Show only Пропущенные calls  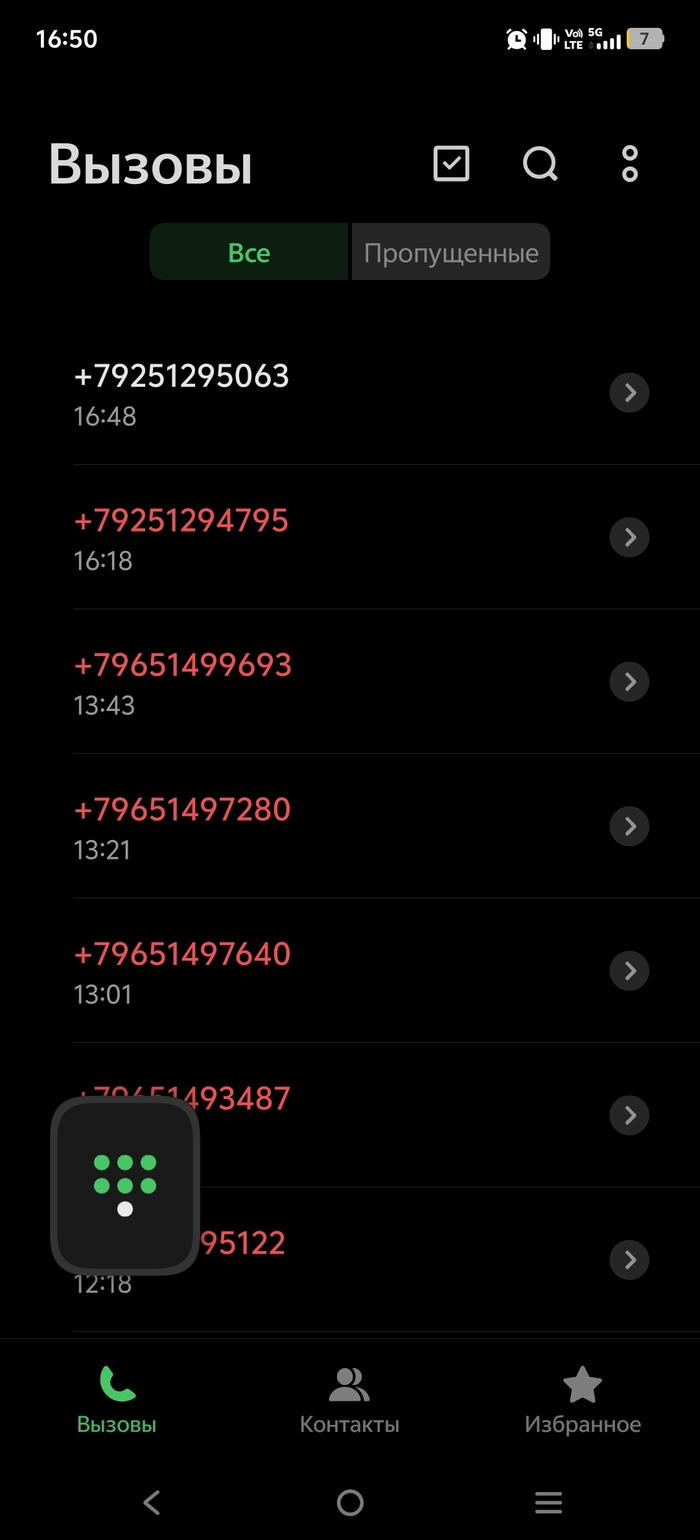(x=451, y=252)
